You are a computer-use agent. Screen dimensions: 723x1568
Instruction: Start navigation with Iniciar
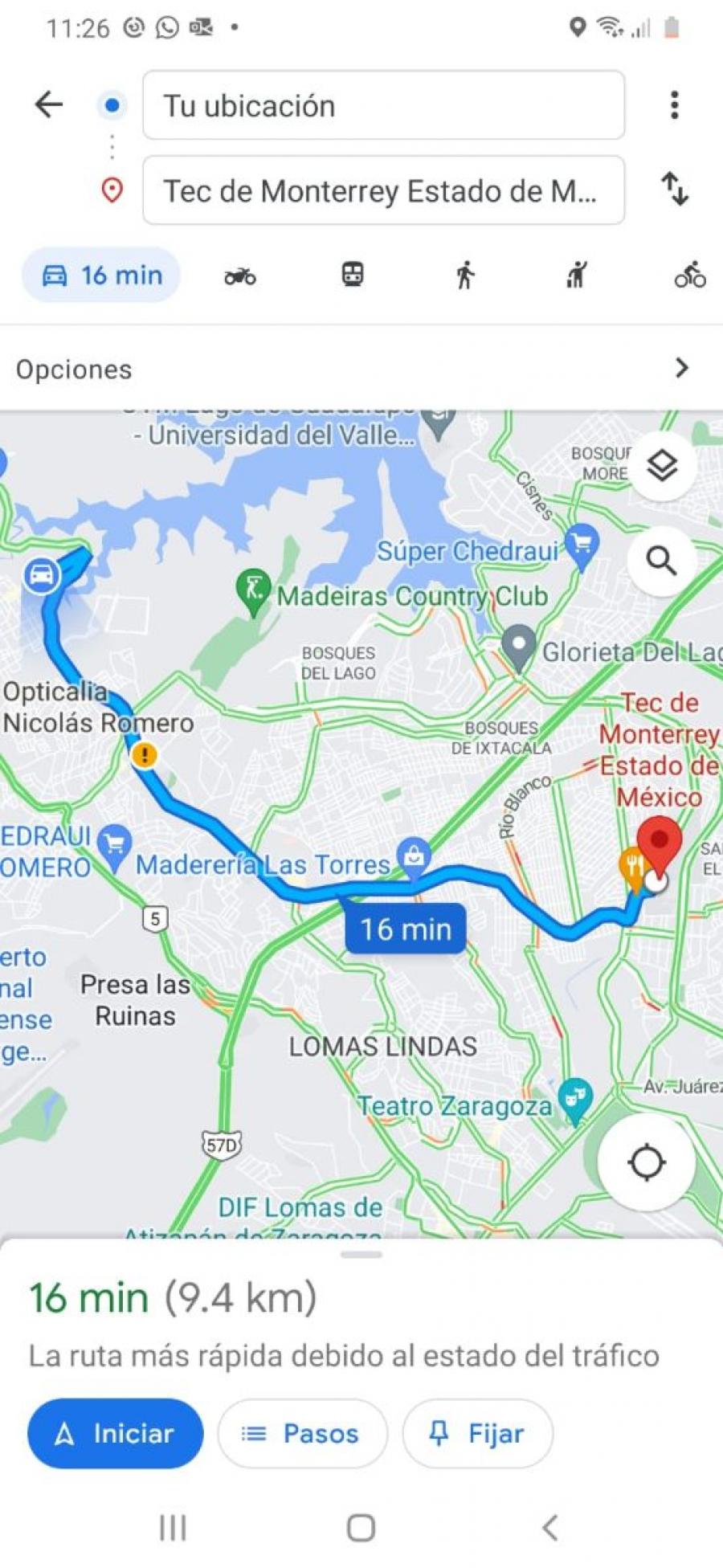click(x=116, y=1434)
